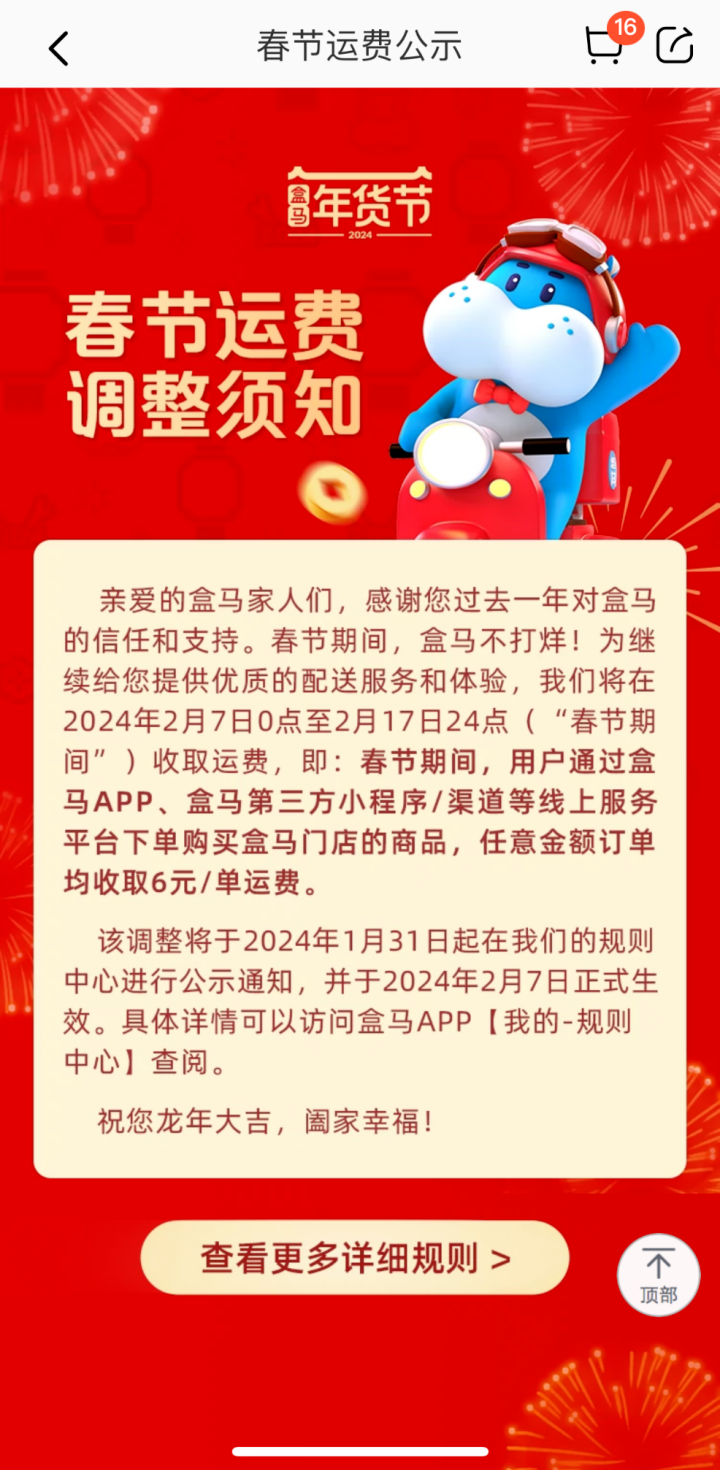The width and height of the screenshot is (720, 1470).
Task: Jump to top with 顶部 button
Action: (x=657, y=1275)
